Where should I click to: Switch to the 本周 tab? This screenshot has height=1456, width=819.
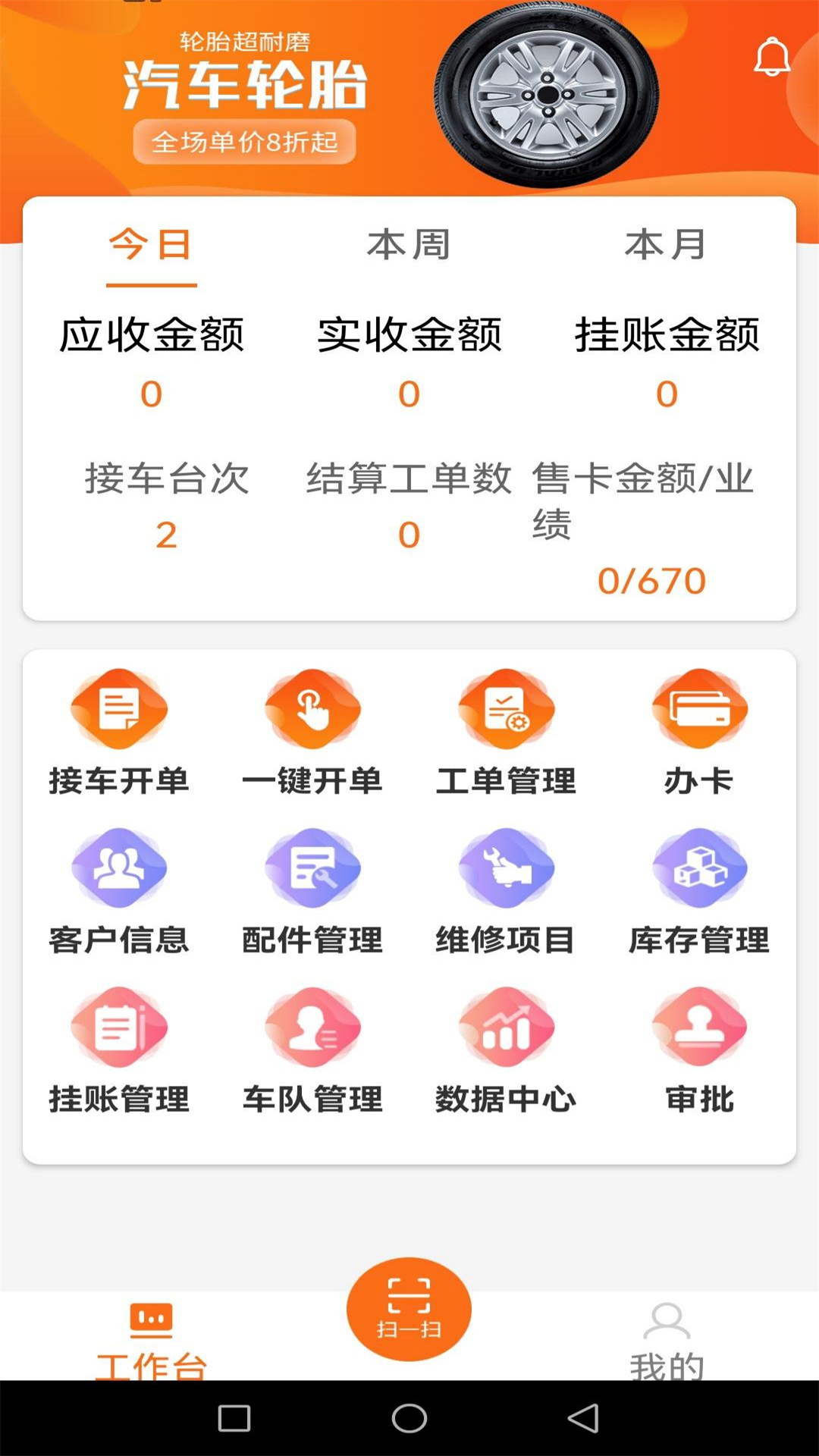pyautogui.click(x=408, y=244)
